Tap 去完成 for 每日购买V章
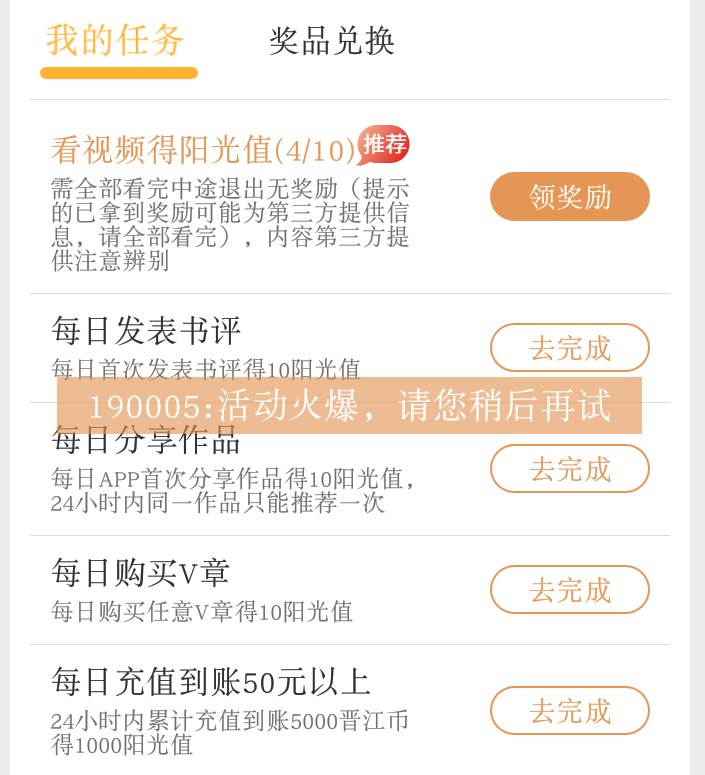Screen dimensions: 705x775 tap(569, 590)
